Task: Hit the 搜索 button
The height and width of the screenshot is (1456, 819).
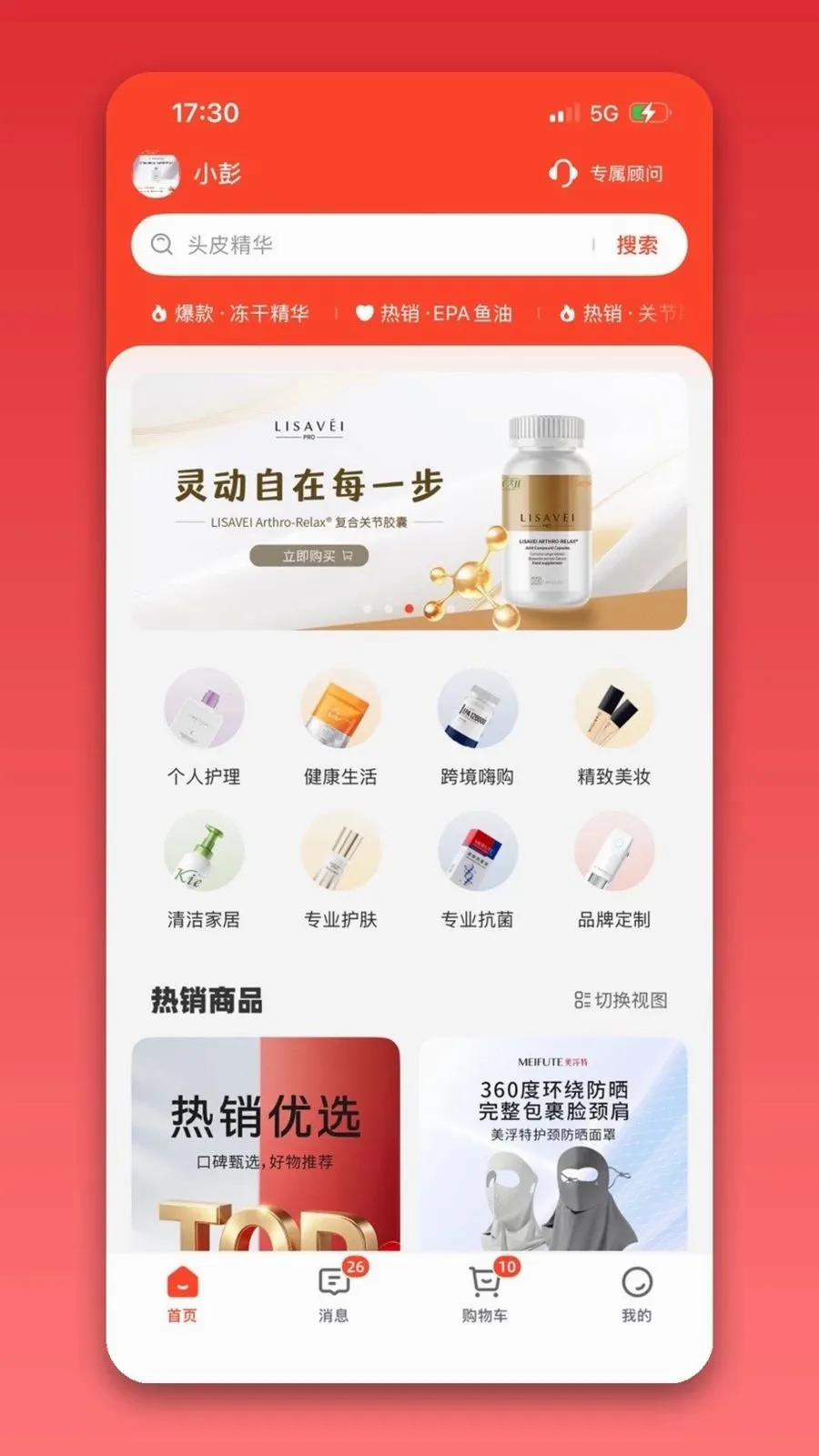Action: pos(636,245)
